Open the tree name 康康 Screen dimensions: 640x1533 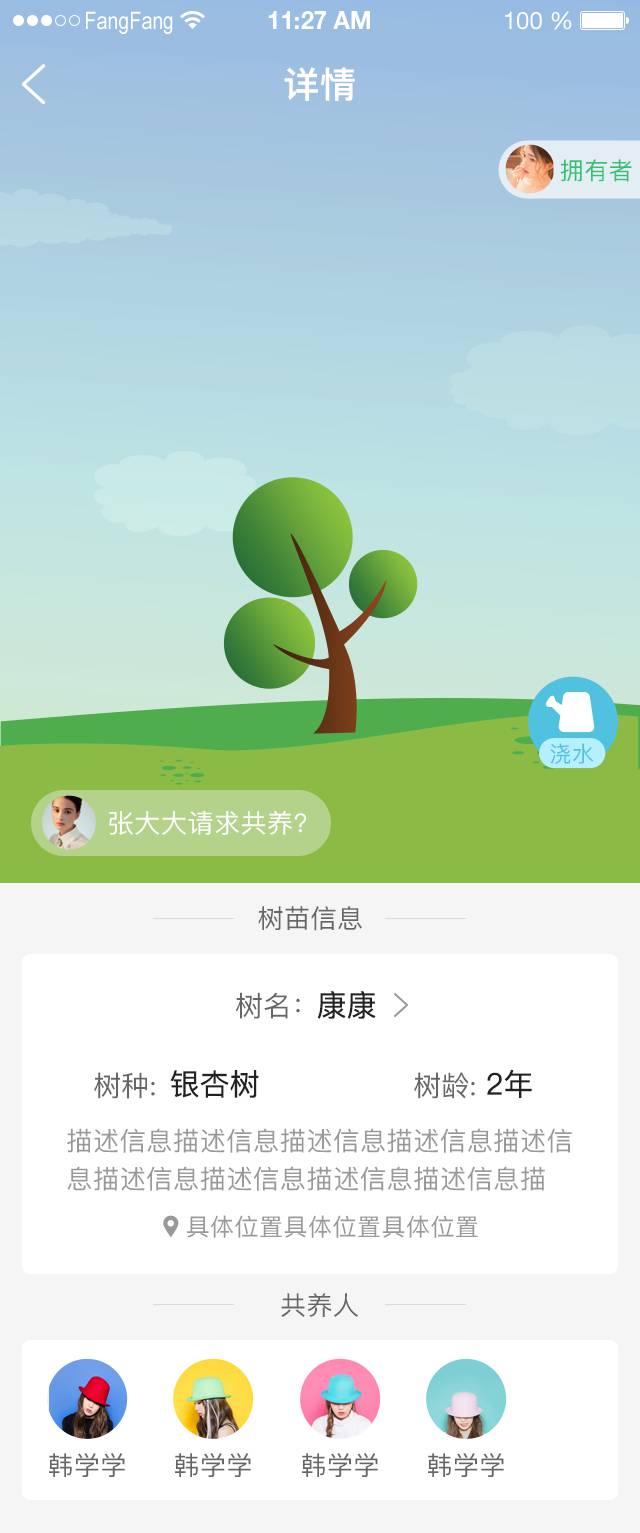(x=346, y=1005)
